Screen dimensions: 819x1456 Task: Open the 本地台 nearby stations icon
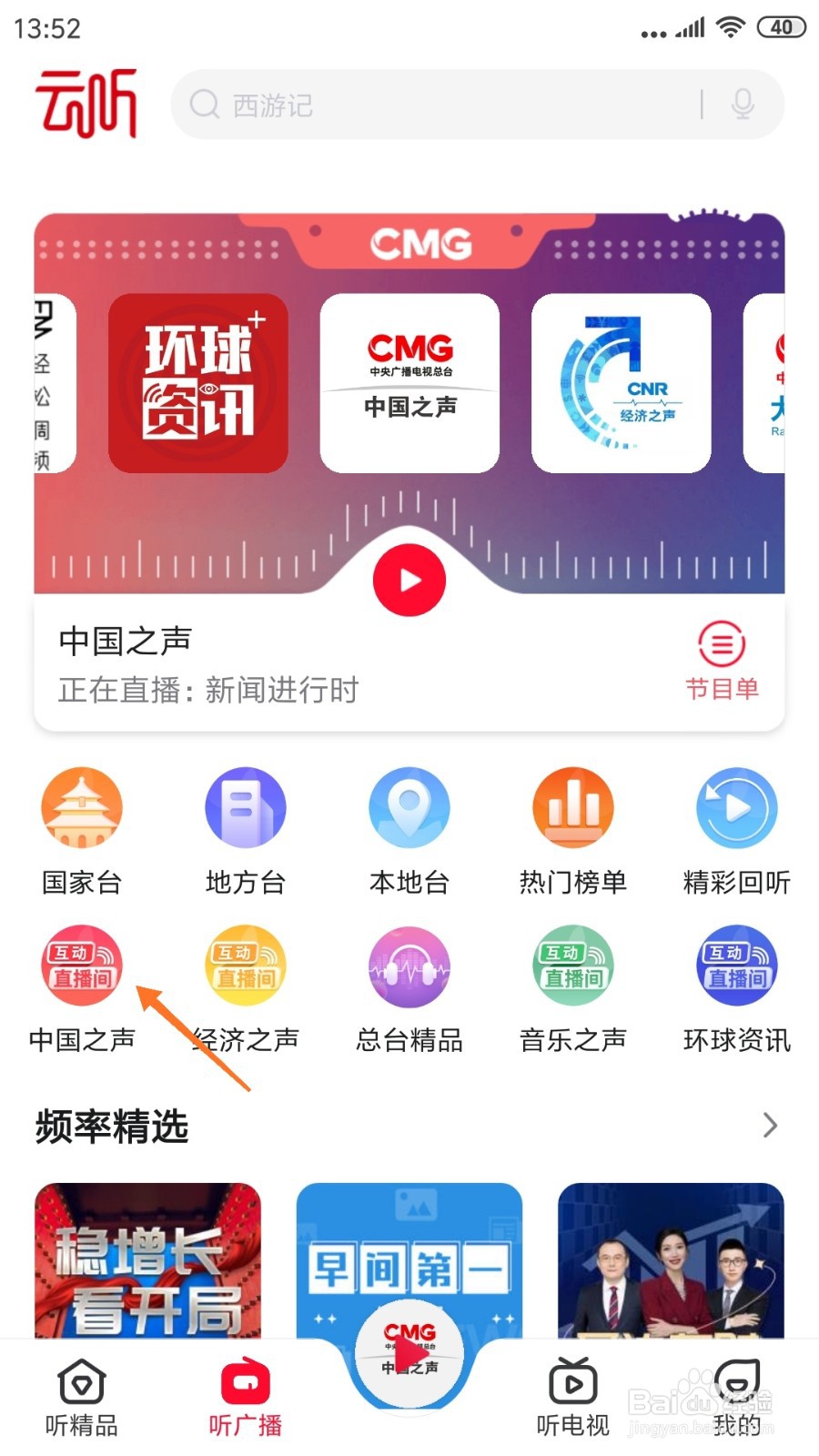[x=409, y=807]
